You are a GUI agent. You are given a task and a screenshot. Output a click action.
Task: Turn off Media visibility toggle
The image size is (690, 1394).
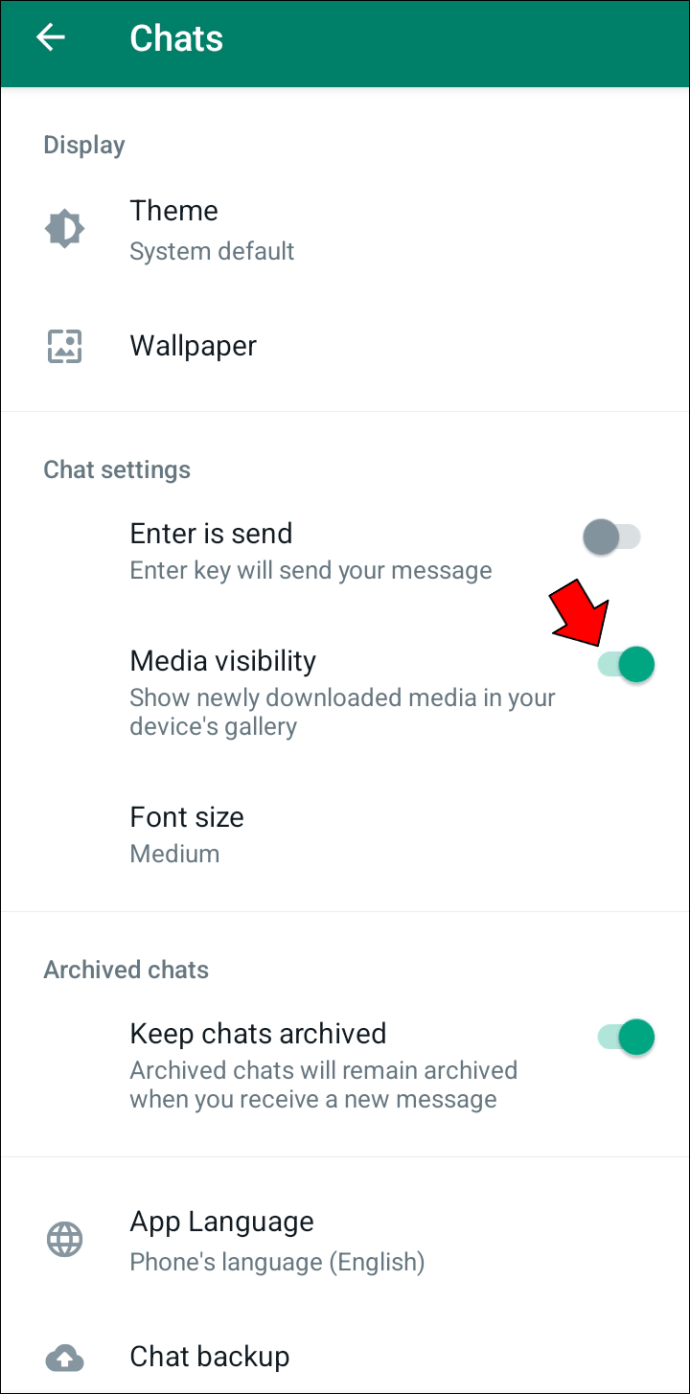[626, 664]
